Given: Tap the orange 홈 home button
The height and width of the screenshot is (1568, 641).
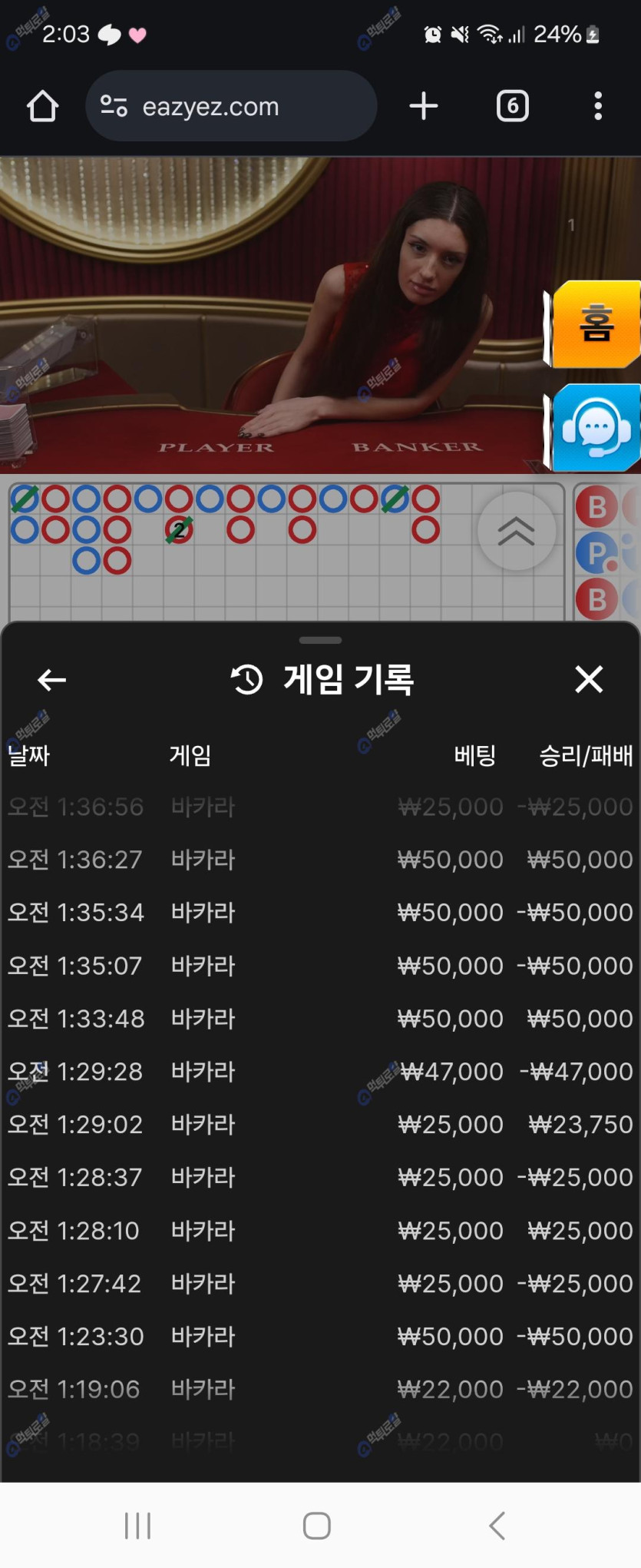Looking at the screenshot, I should point(596,324).
